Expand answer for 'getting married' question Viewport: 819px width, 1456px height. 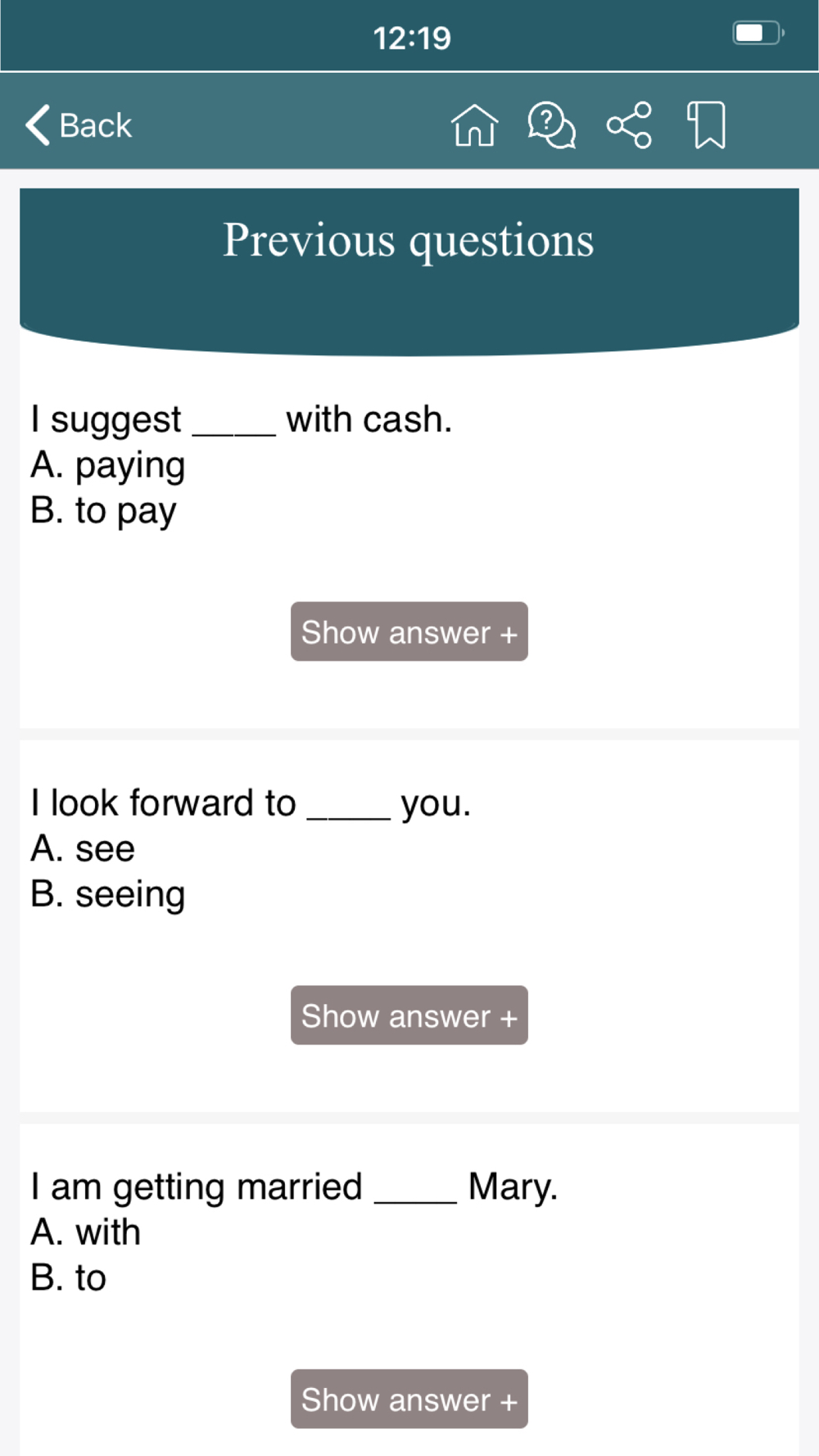click(409, 1399)
